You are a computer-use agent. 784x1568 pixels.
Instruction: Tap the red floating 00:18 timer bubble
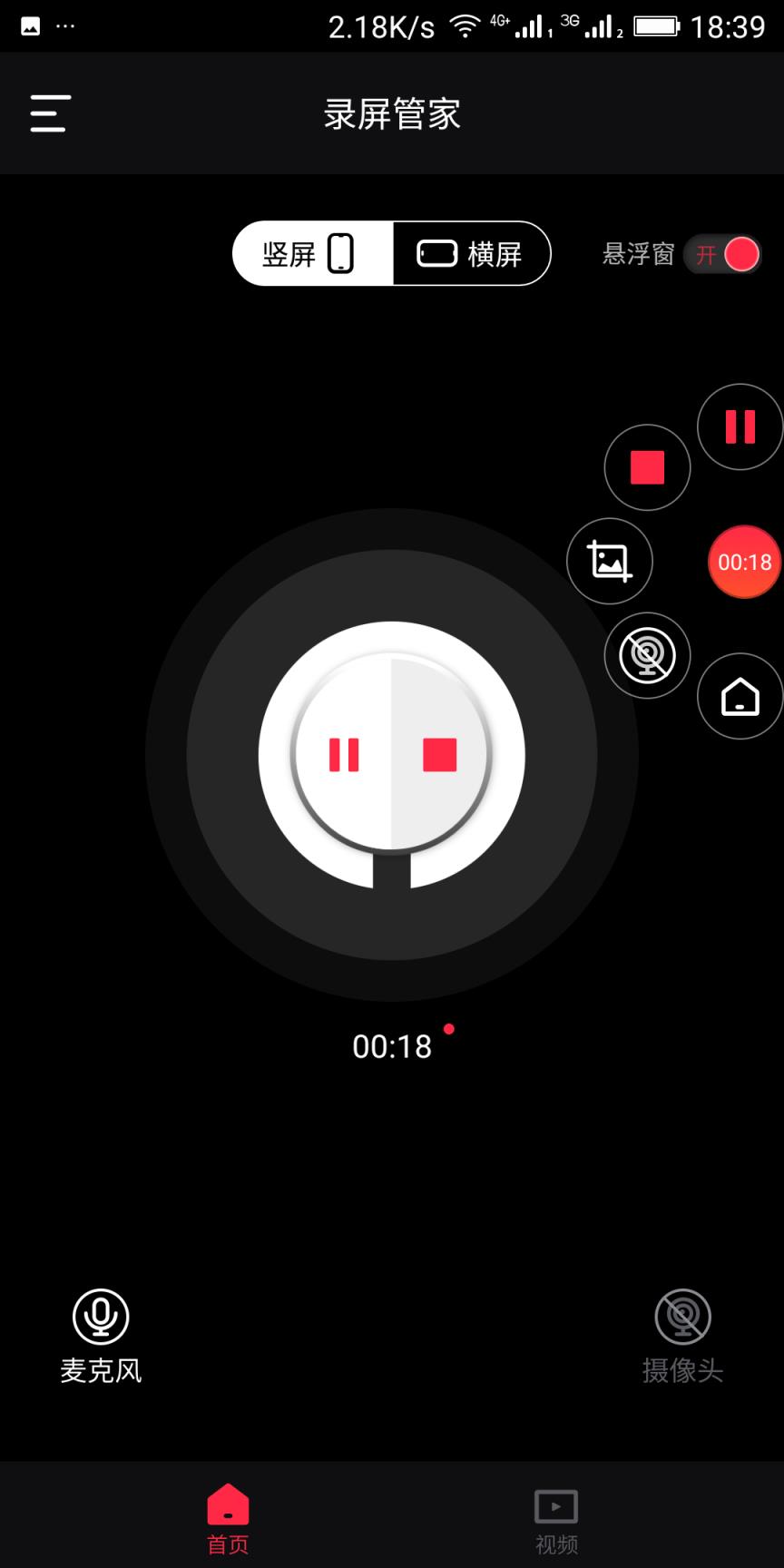click(x=744, y=562)
